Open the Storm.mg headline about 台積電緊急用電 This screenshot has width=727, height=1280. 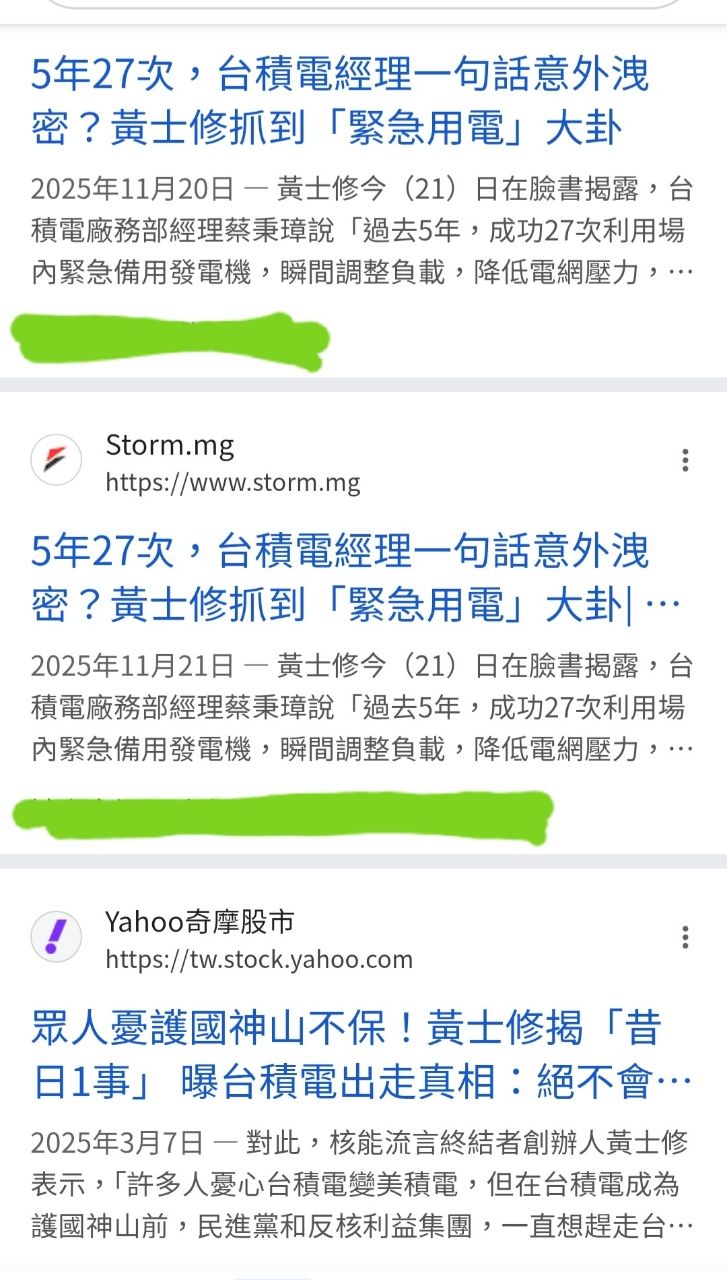click(x=340, y=577)
